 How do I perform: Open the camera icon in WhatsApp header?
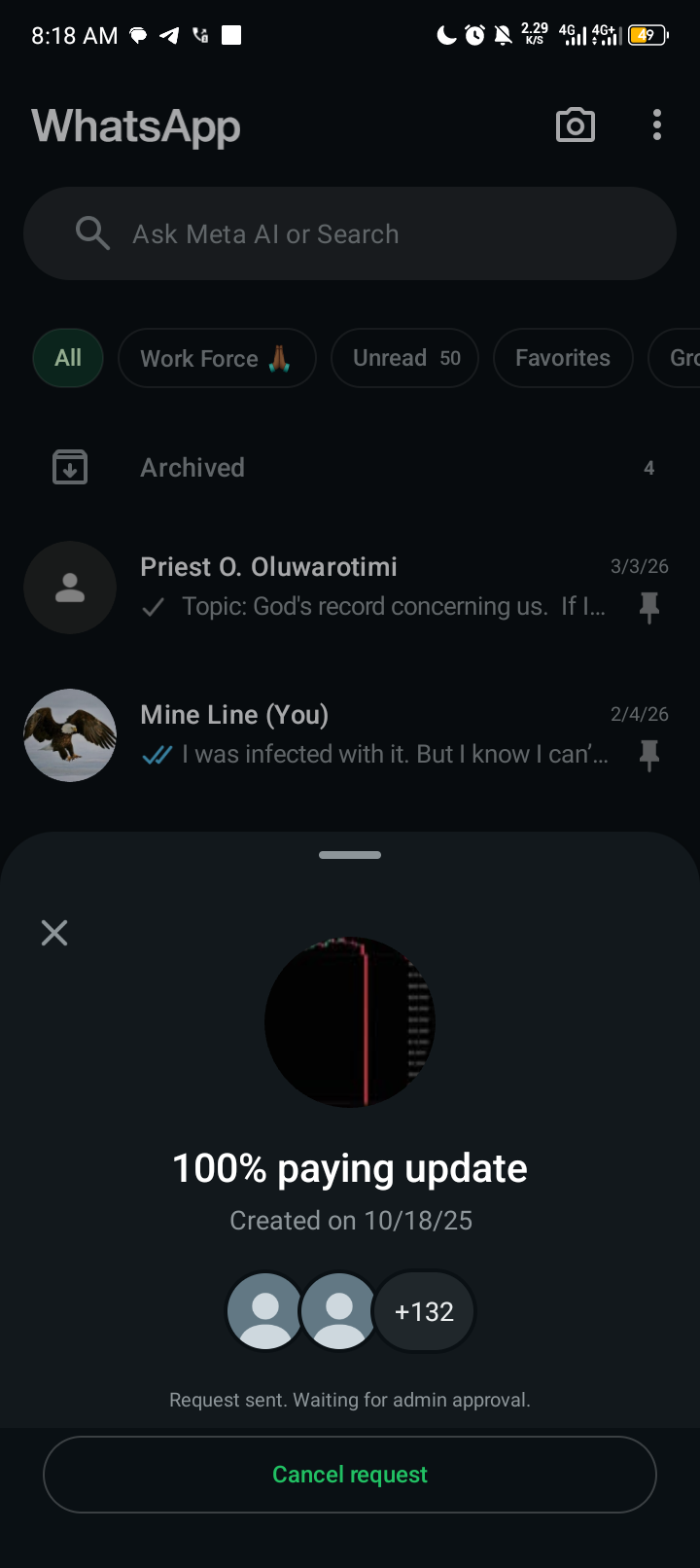tap(575, 125)
